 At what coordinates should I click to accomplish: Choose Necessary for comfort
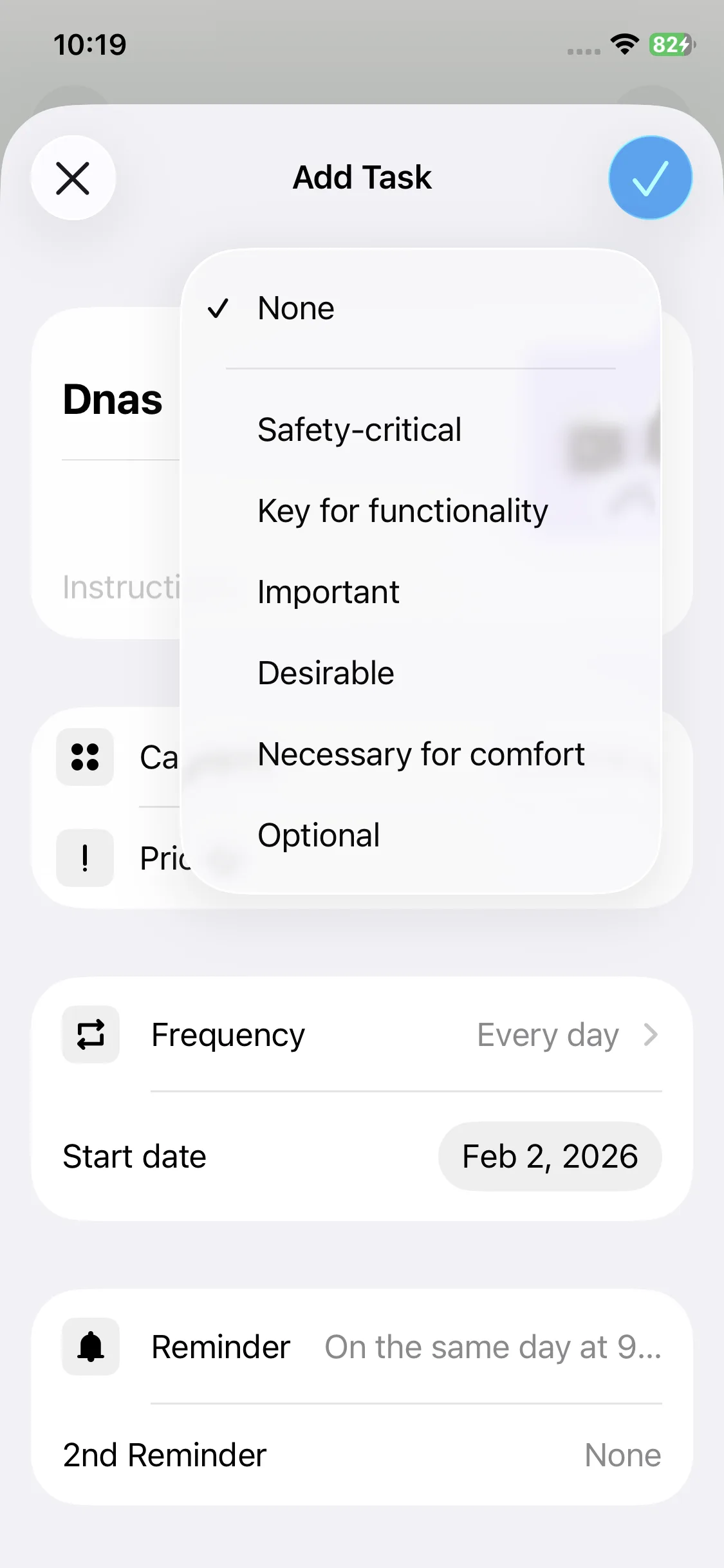pyautogui.click(x=421, y=754)
